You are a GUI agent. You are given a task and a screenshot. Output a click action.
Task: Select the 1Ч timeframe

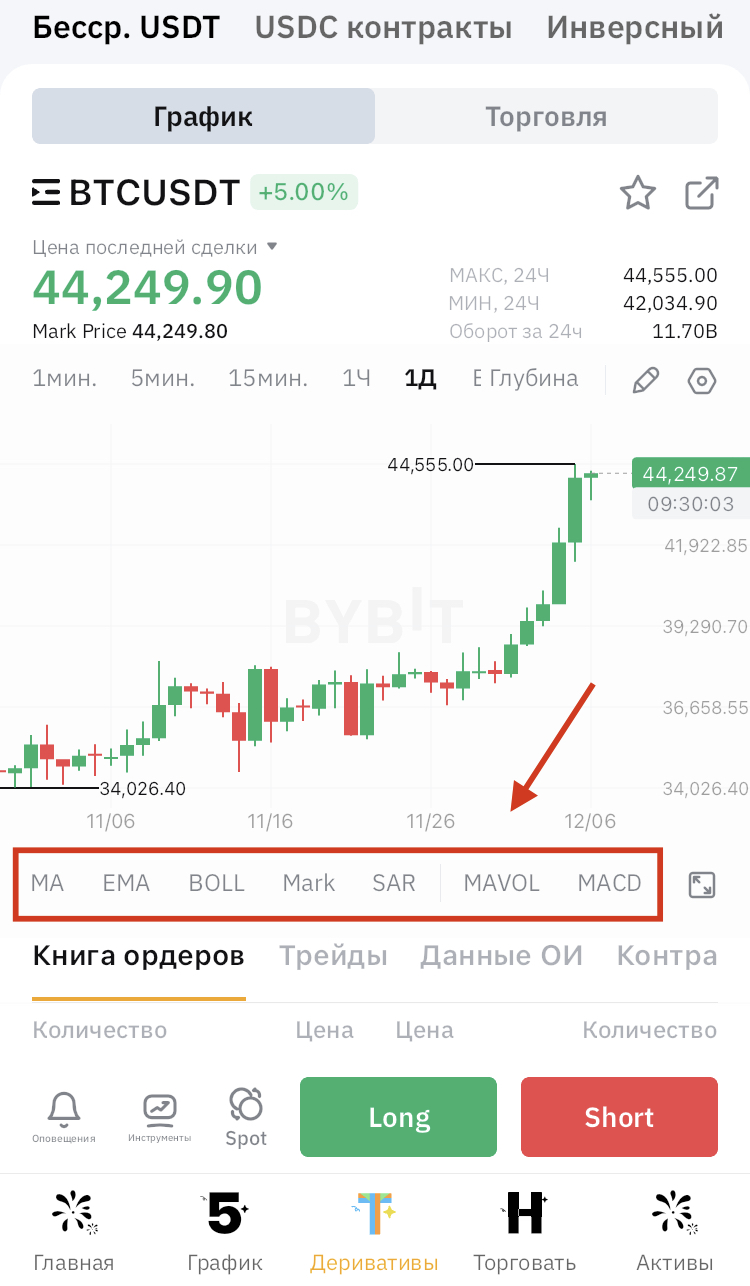coord(356,379)
